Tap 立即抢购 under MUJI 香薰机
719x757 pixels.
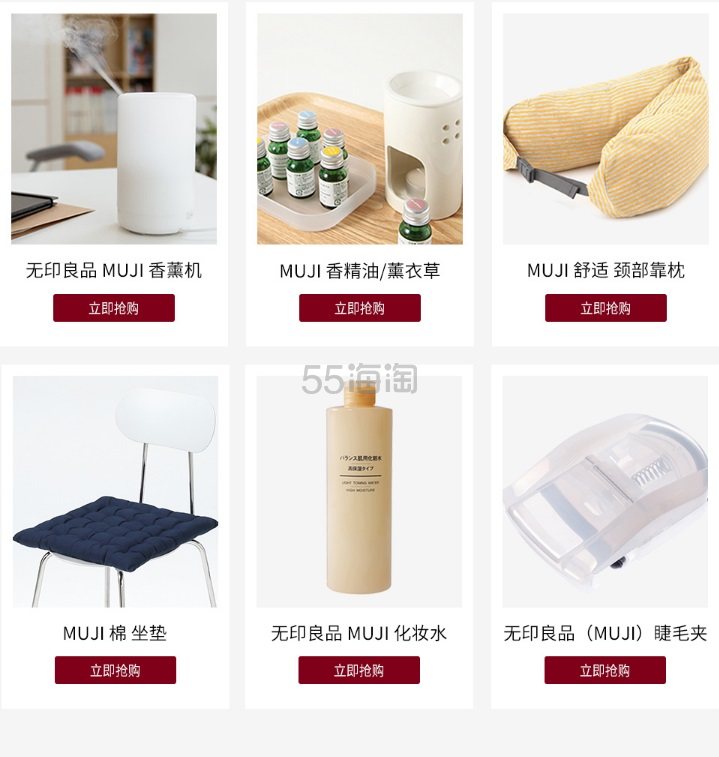(x=113, y=308)
